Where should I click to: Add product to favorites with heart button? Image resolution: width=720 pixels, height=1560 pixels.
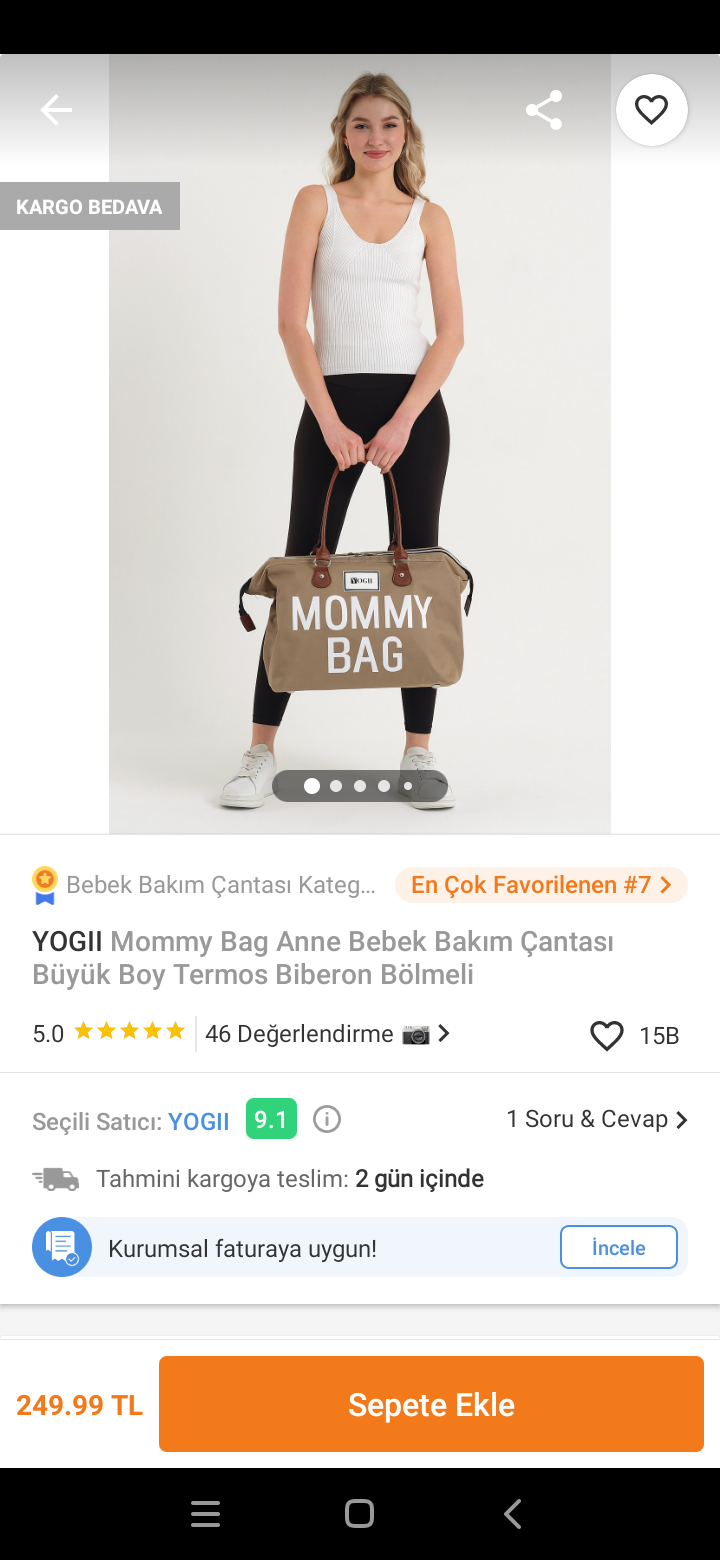pos(651,110)
